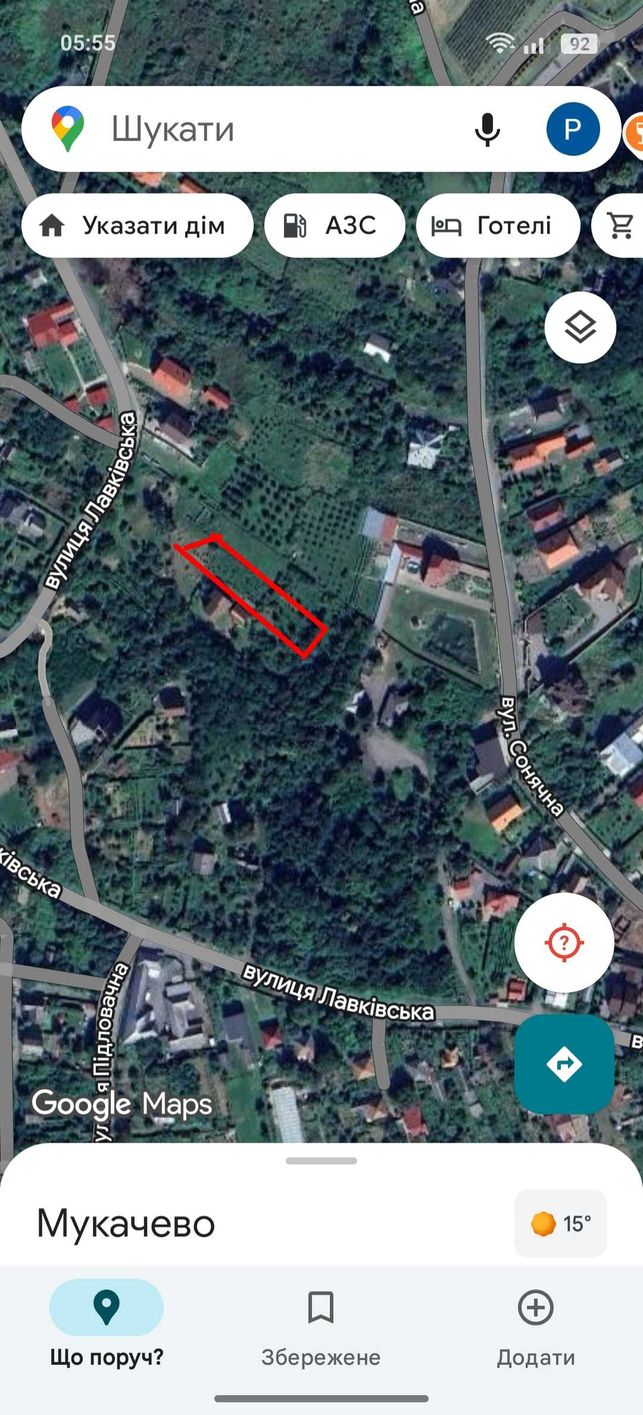Tap the shopping cart chip

tap(618, 226)
